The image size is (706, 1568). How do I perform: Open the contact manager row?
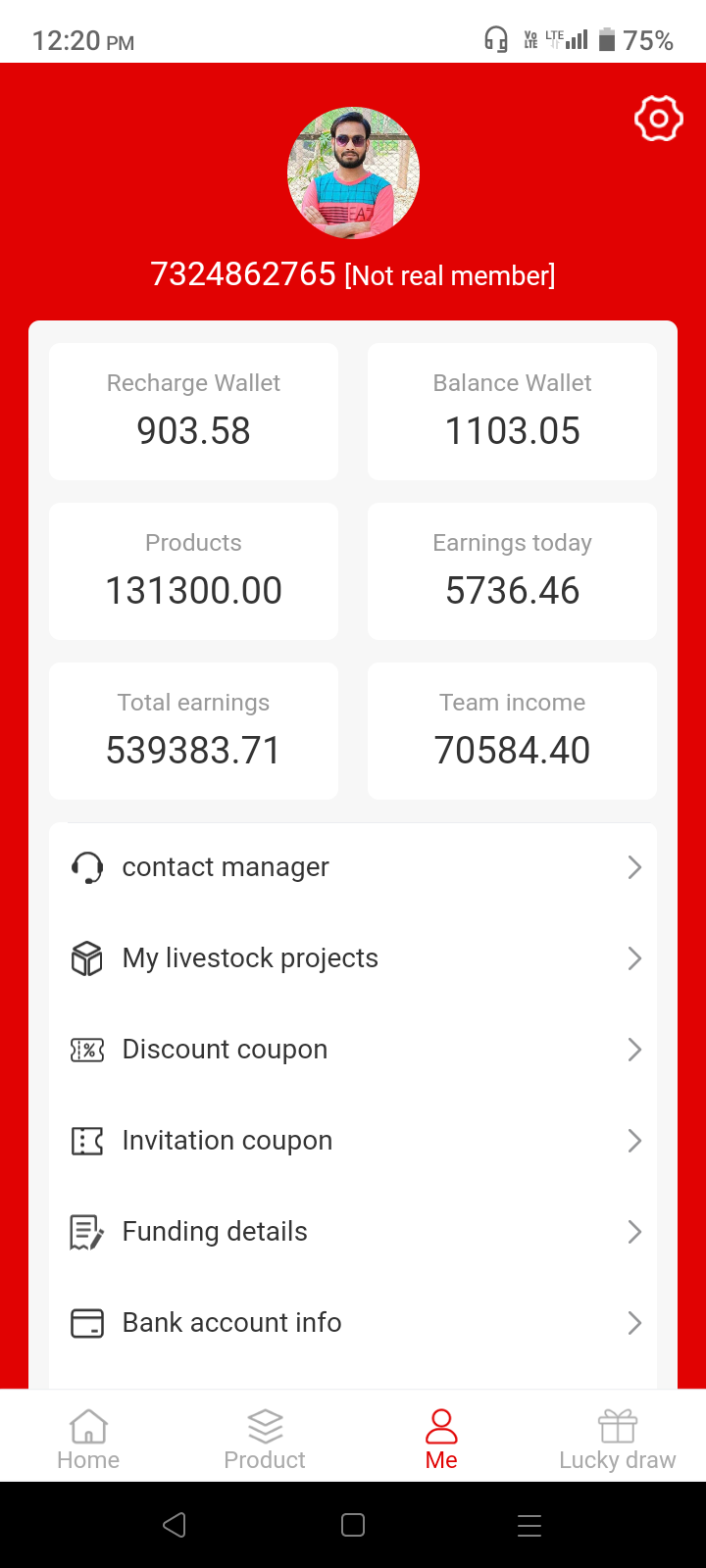coord(353,867)
